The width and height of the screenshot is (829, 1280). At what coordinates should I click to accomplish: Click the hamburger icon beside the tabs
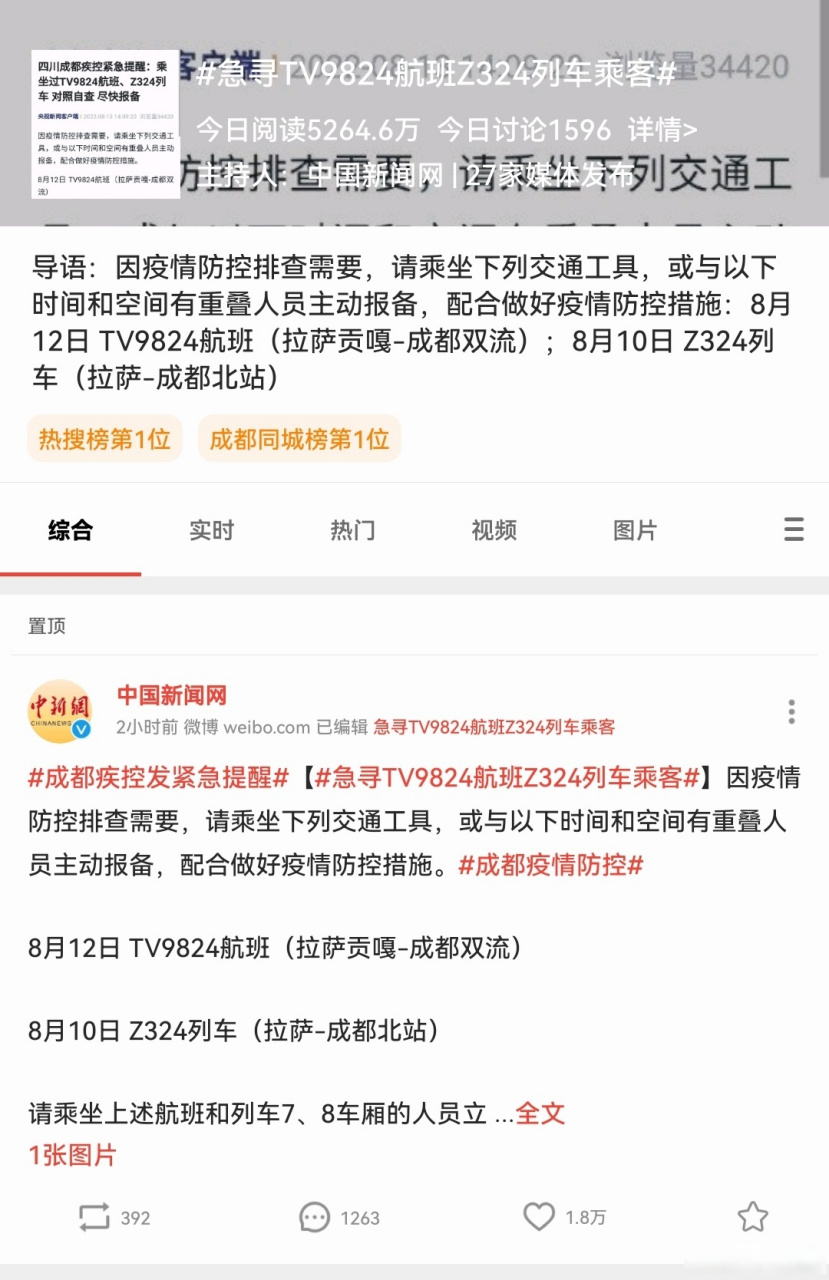pos(793,530)
